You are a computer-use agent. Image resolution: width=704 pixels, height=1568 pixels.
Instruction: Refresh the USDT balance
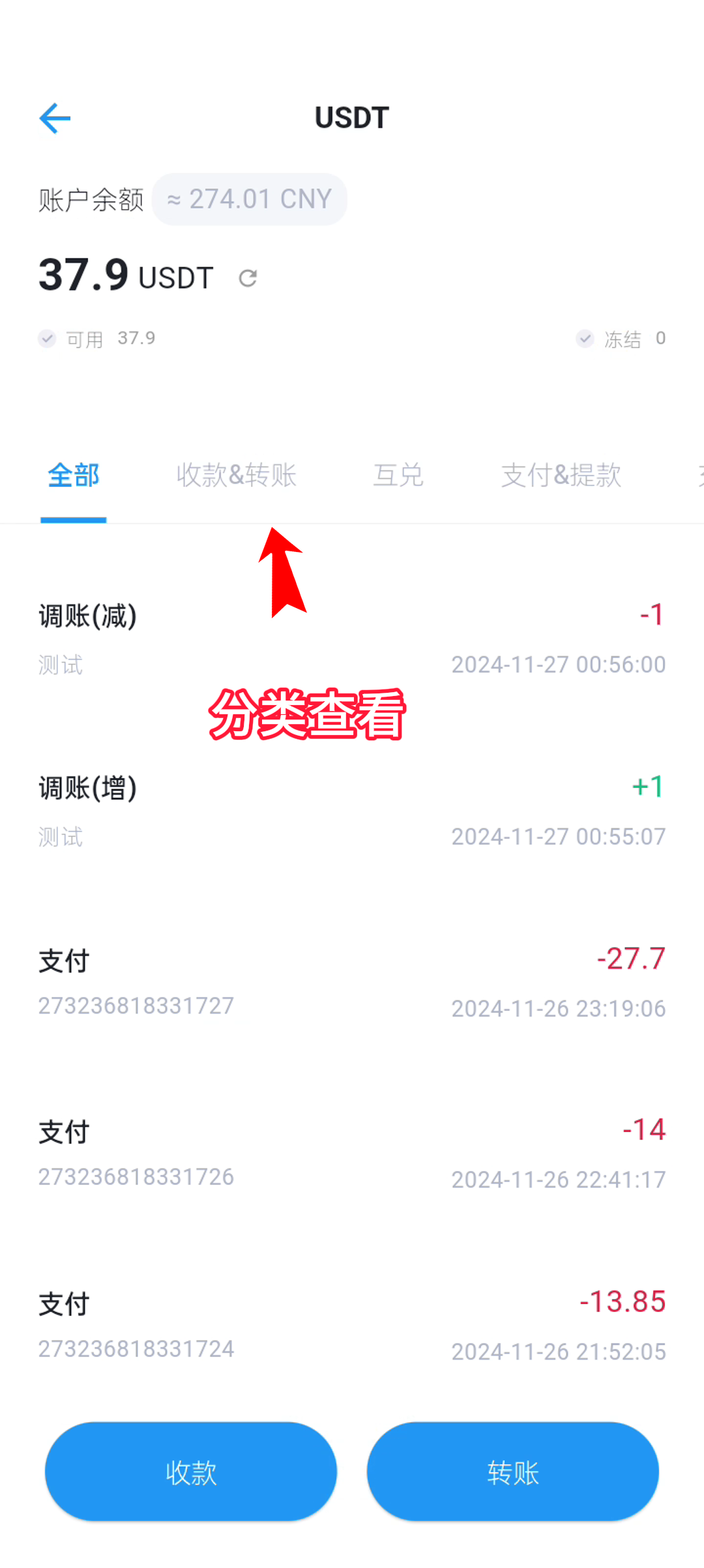click(x=248, y=278)
